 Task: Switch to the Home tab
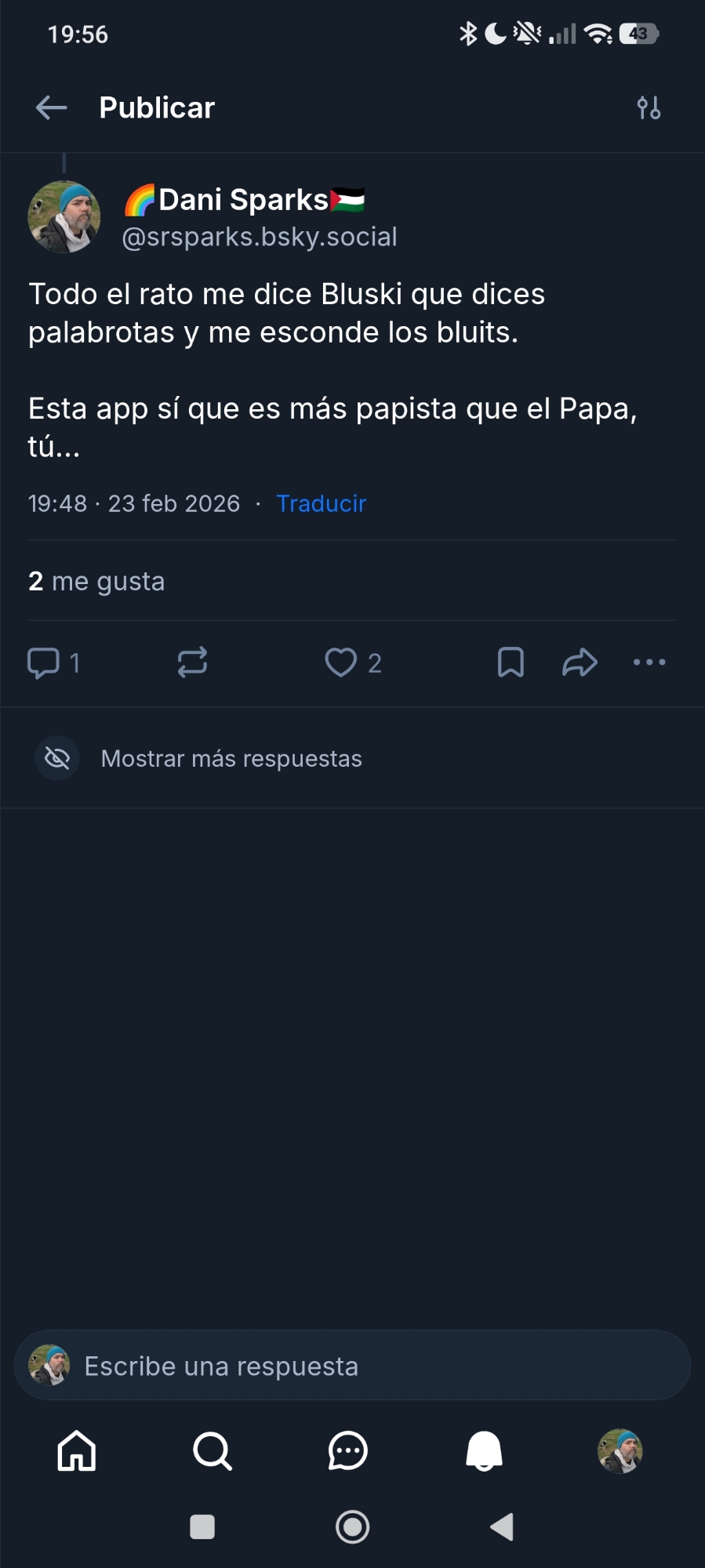point(77,1450)
